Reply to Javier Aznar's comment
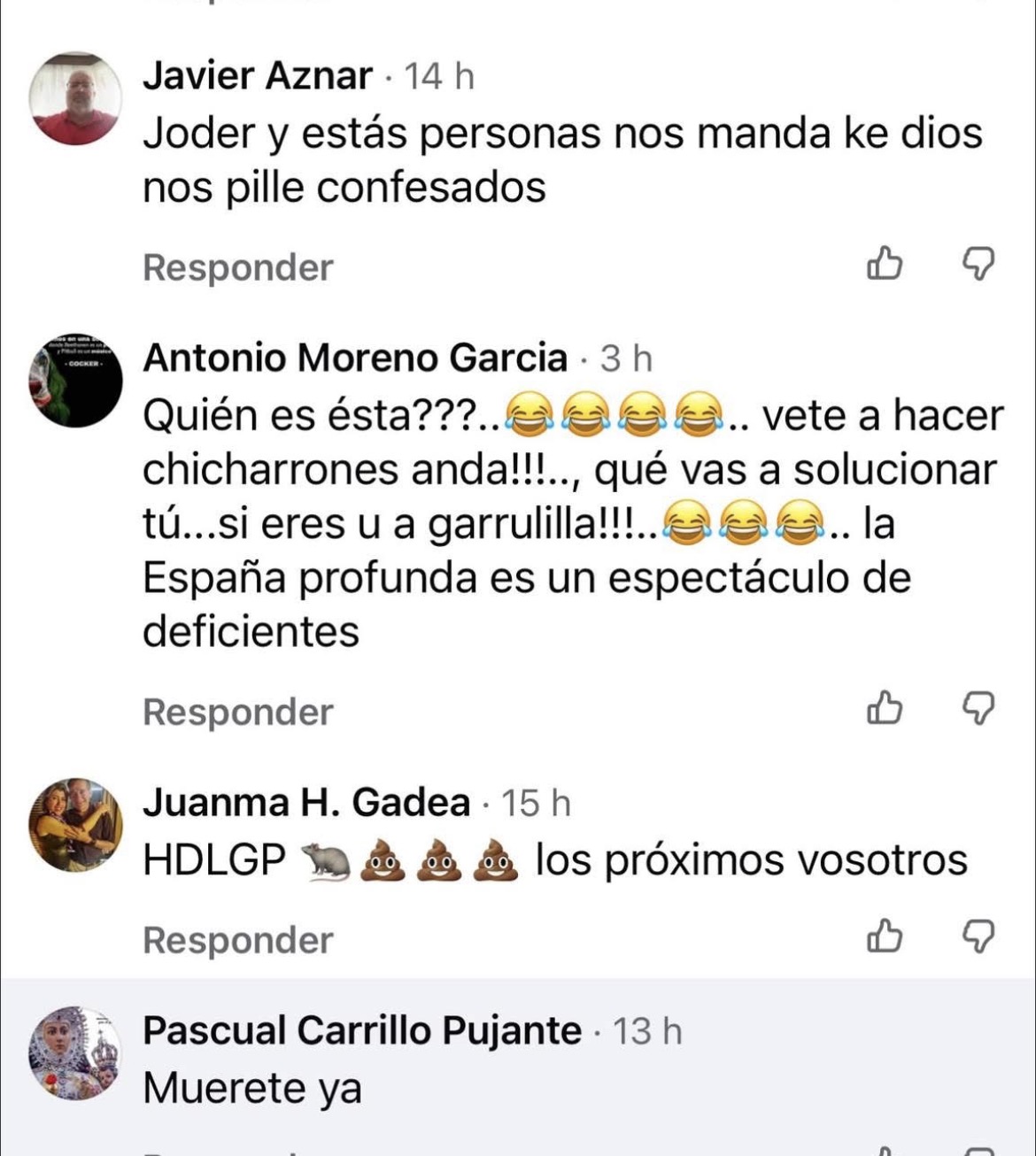The image size is (1036, 1156). point(237,267)
